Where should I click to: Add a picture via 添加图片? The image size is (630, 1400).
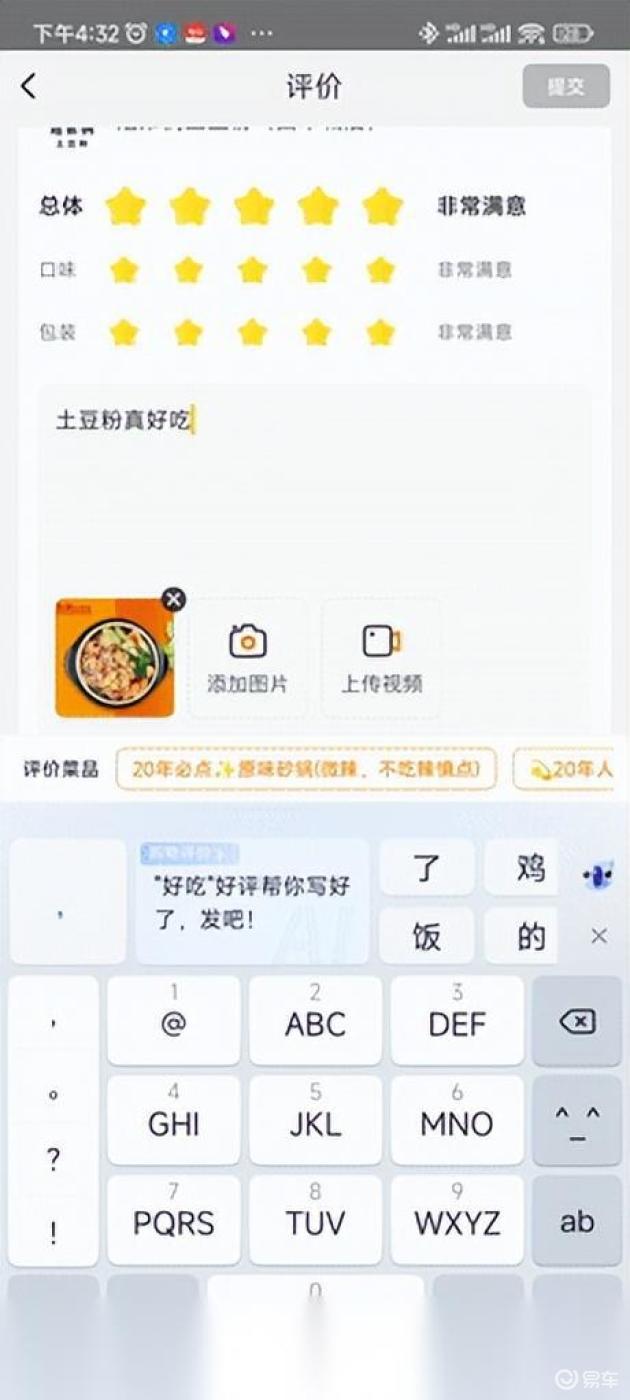[247, 658]
